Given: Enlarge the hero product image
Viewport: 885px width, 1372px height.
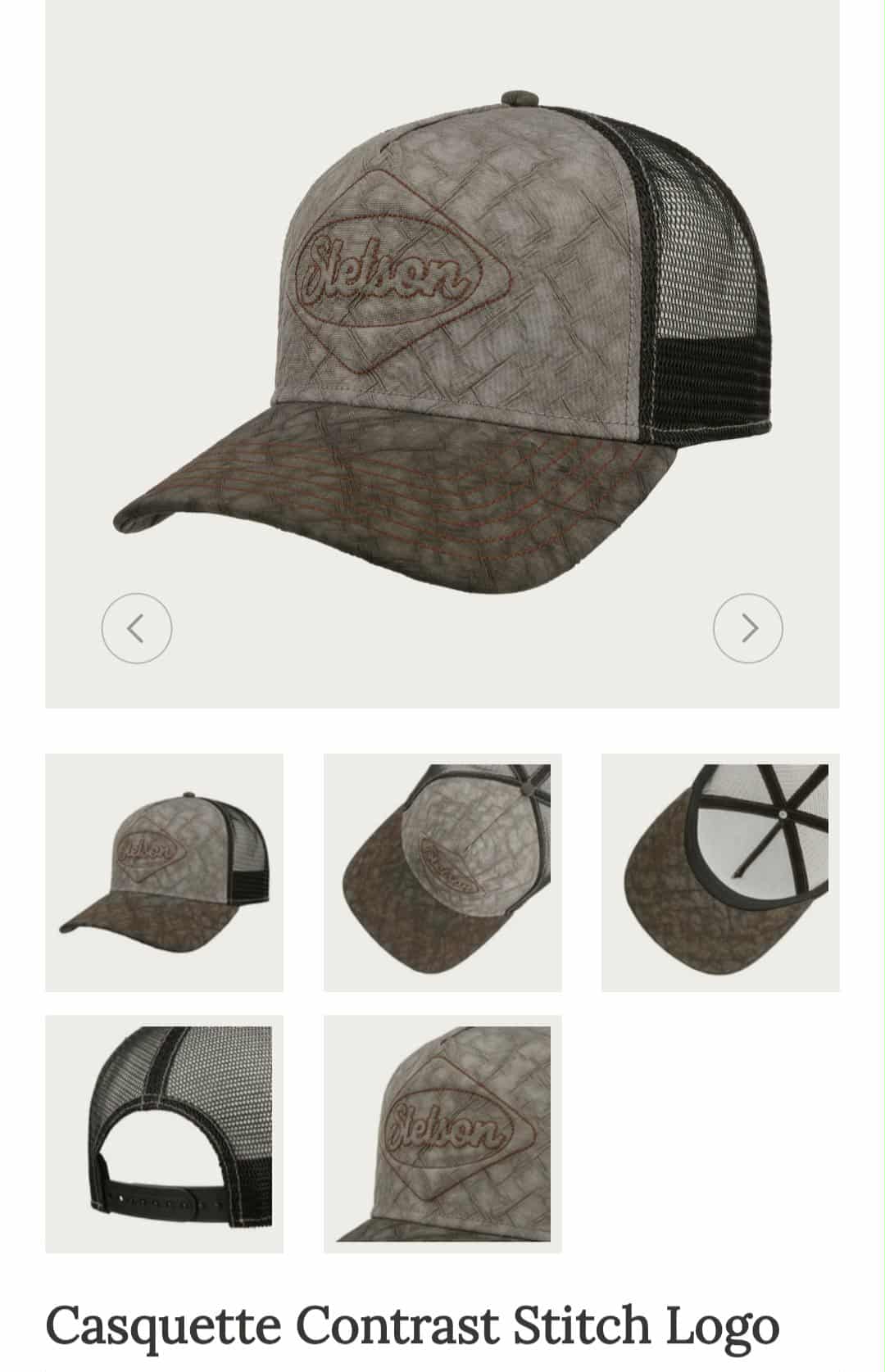Looking at the screenshot, I should point(442,352).
